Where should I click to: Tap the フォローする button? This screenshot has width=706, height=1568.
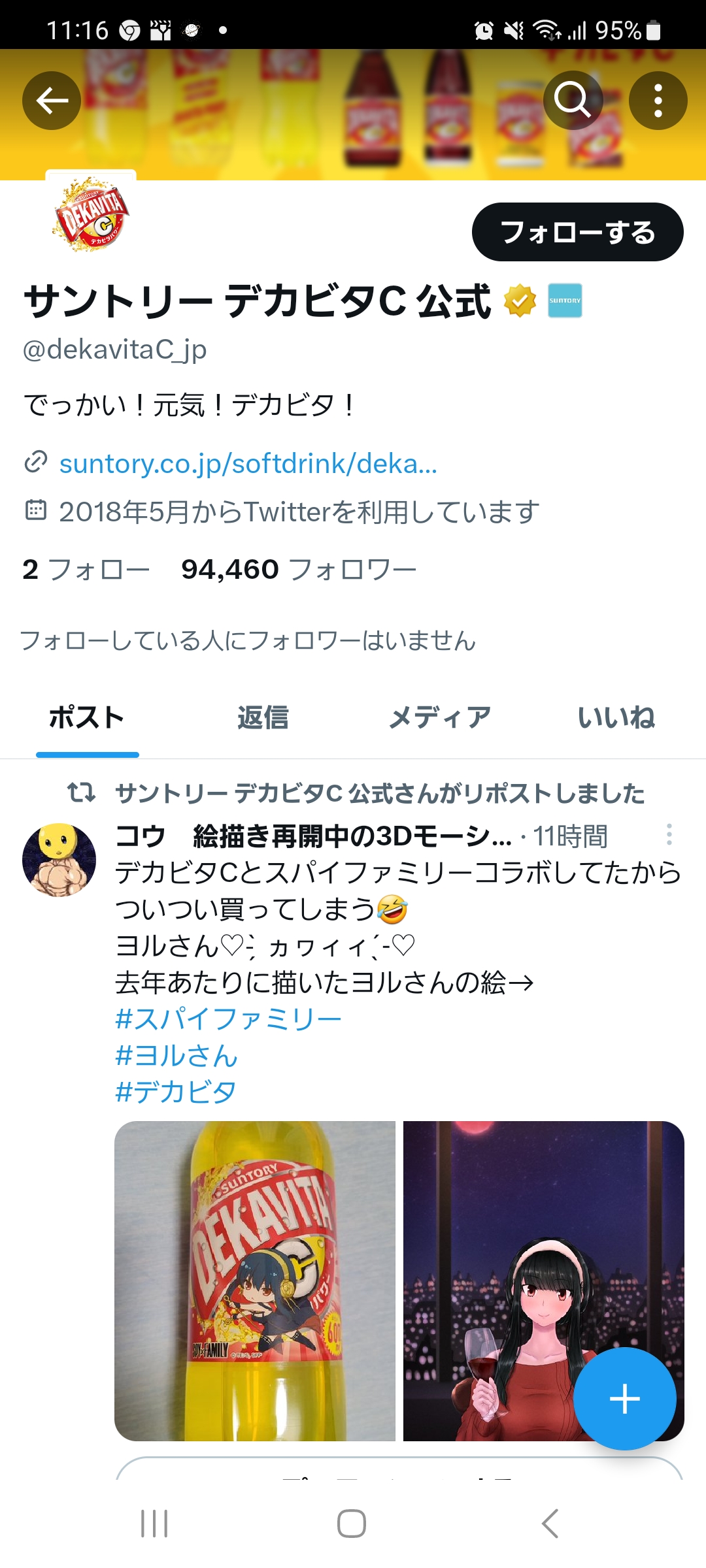tap(577, 232)
